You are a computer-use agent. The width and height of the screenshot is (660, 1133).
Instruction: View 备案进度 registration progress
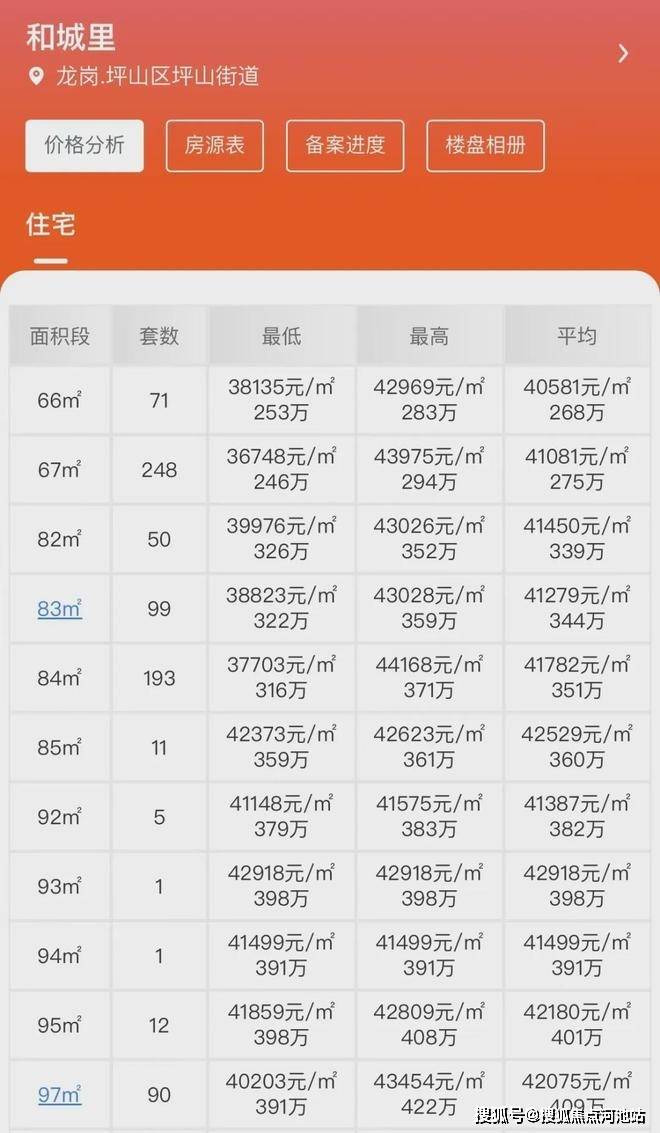(345, 145)
